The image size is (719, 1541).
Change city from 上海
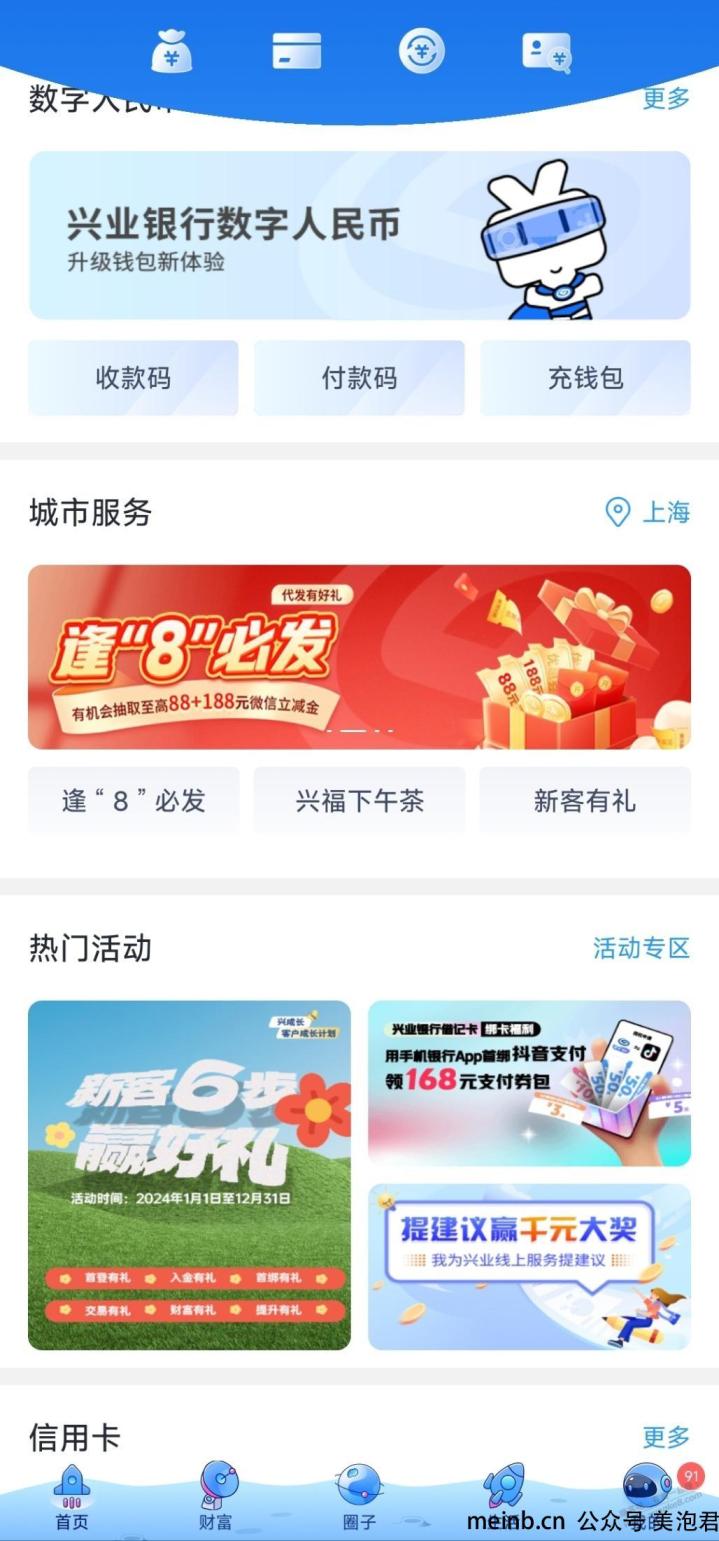pos(649,513)
